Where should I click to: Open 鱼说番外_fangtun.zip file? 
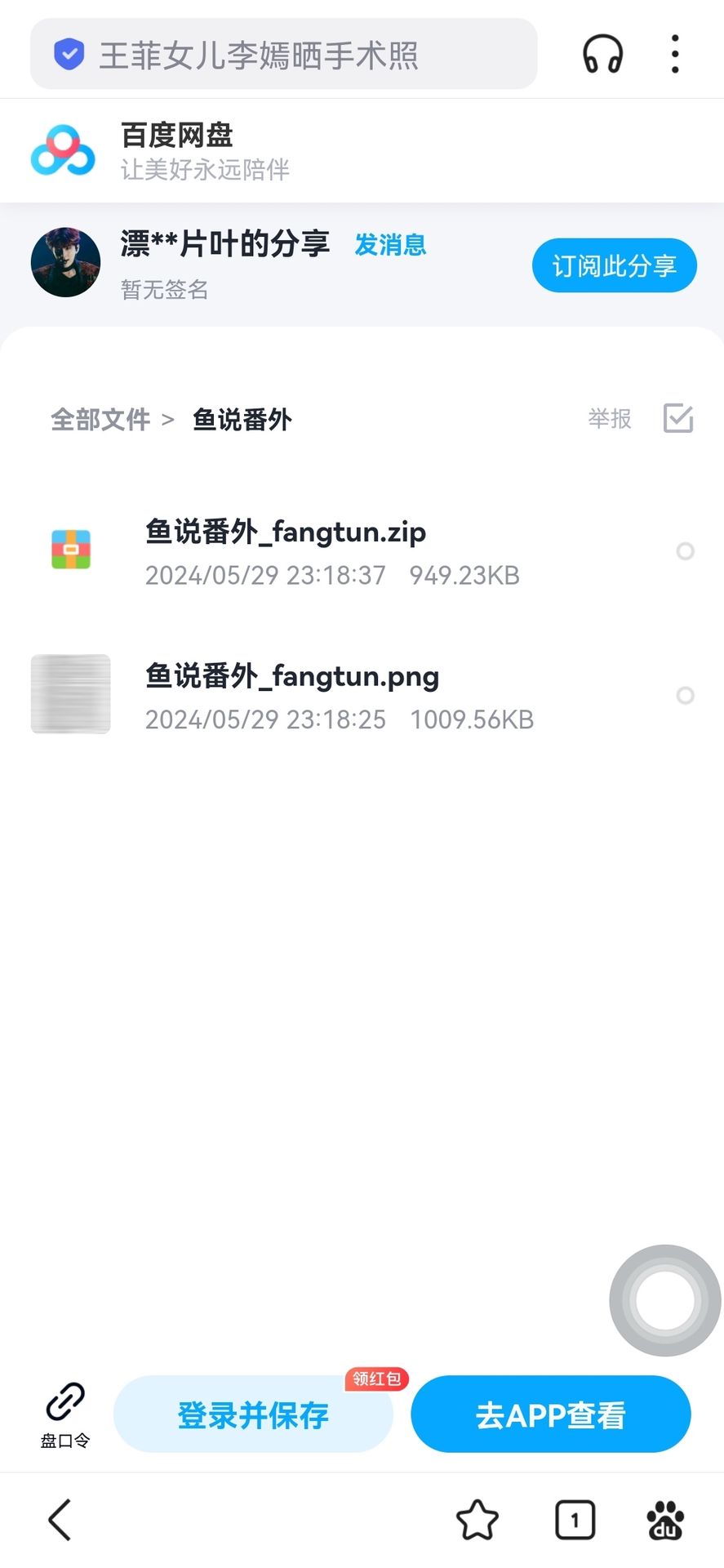286,532
